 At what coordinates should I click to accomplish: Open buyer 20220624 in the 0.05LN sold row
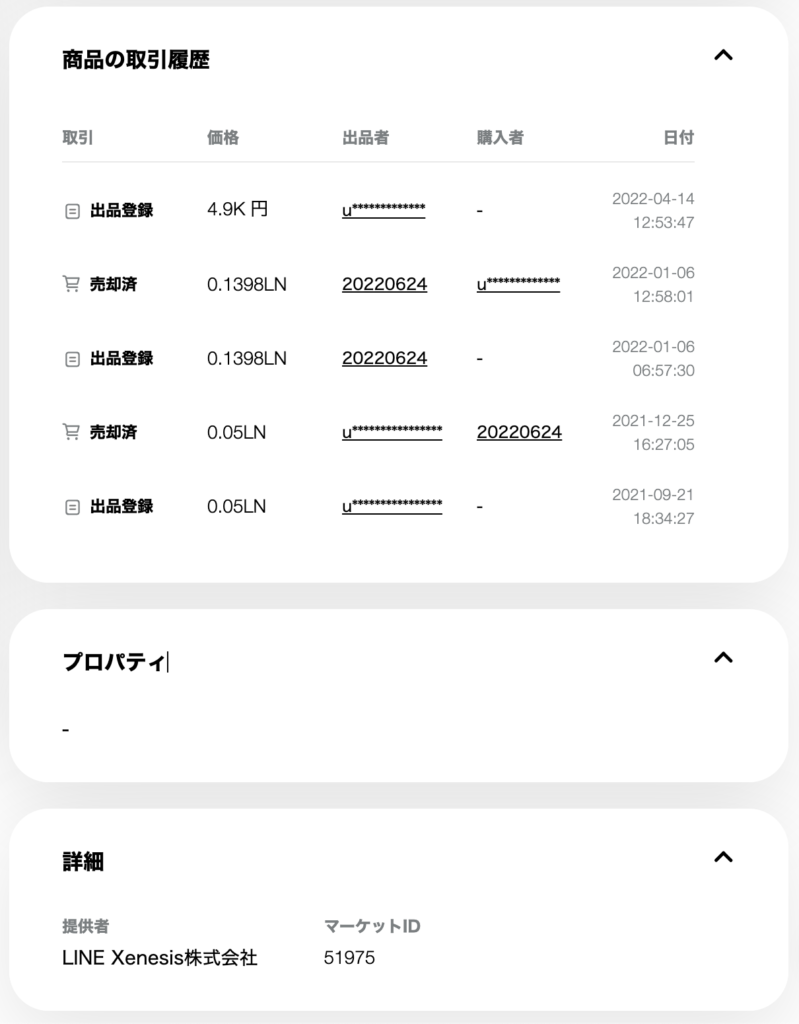point(519,432)
